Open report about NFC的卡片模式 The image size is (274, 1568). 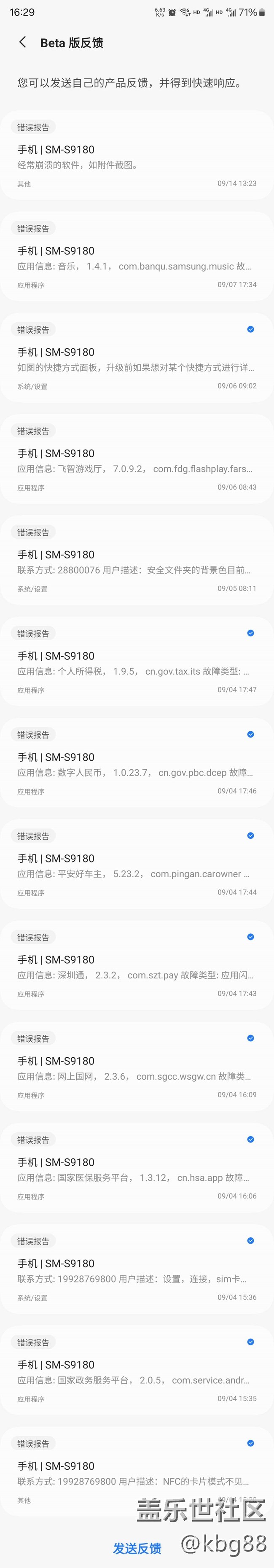coord(137,1472)
